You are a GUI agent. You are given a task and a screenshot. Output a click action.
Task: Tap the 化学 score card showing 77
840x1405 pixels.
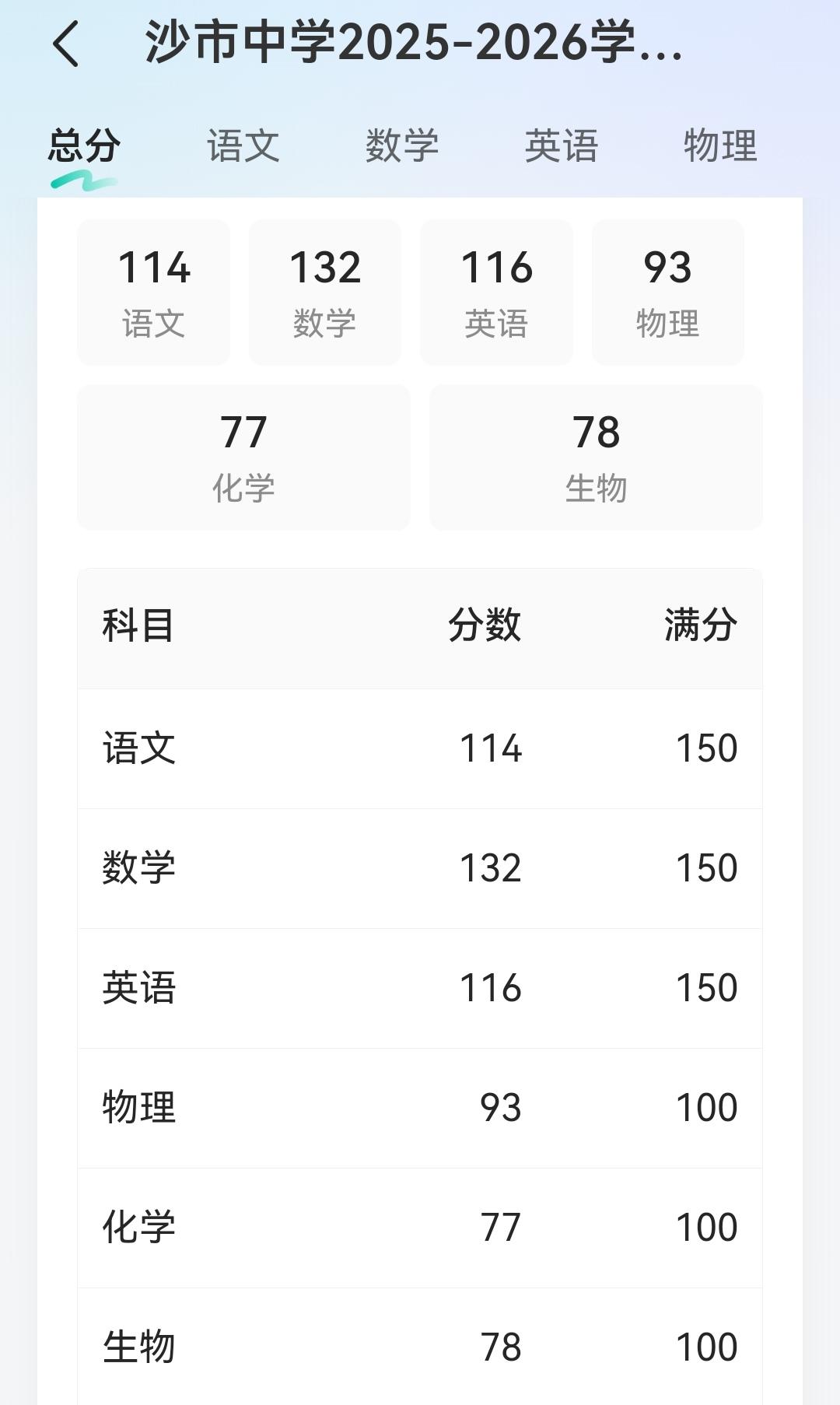tap(245, 456)
